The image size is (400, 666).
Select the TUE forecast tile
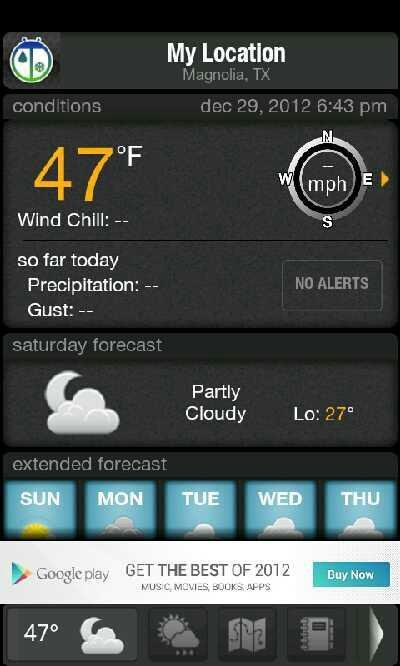pyautogui.click(x=200, y=509)
